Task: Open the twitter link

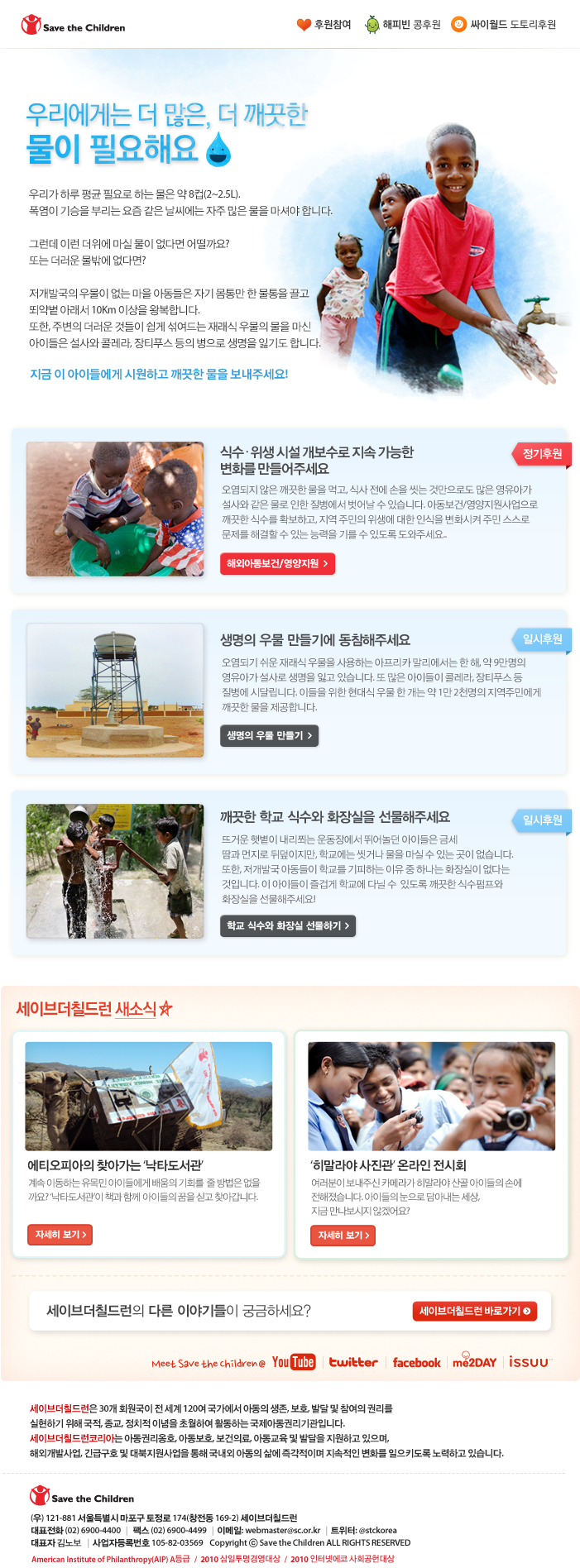Action: click(x=353, y=1362)
